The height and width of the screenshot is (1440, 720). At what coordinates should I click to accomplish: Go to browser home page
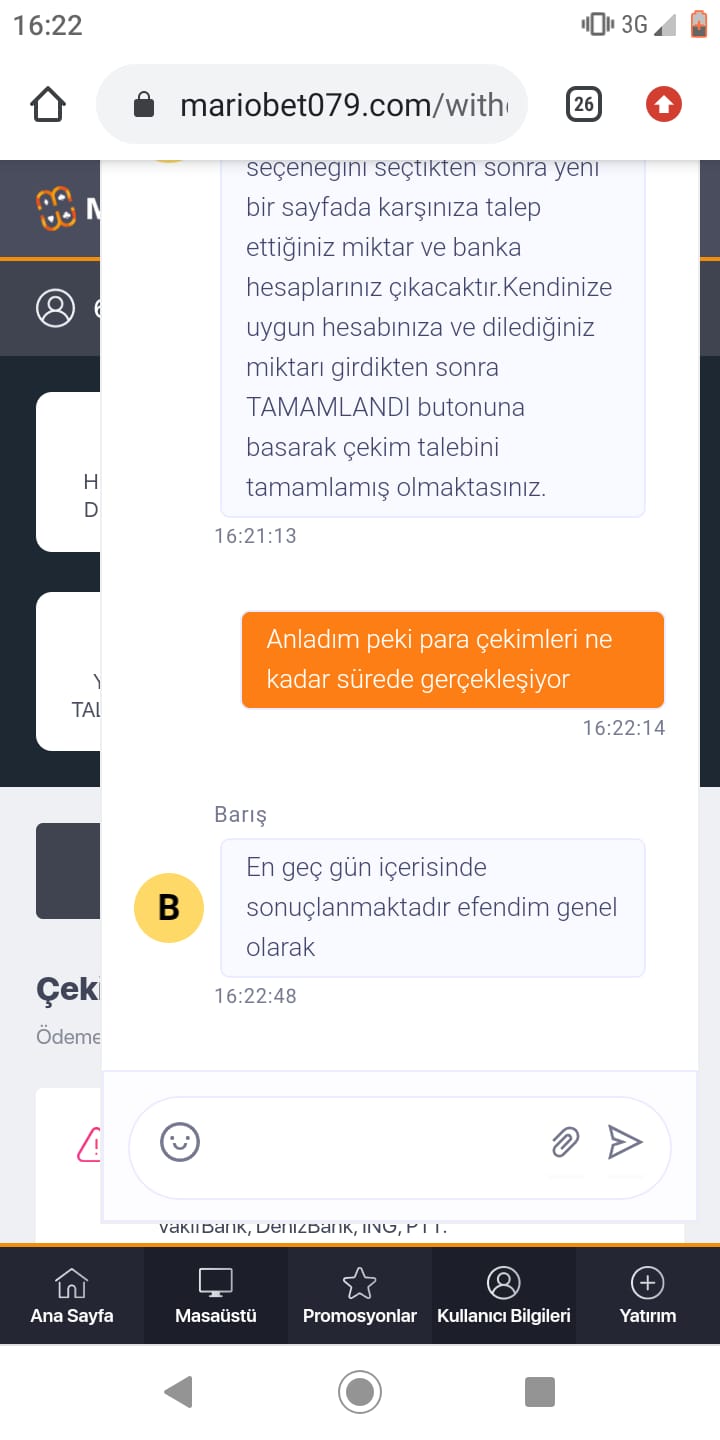pos(48,105)
